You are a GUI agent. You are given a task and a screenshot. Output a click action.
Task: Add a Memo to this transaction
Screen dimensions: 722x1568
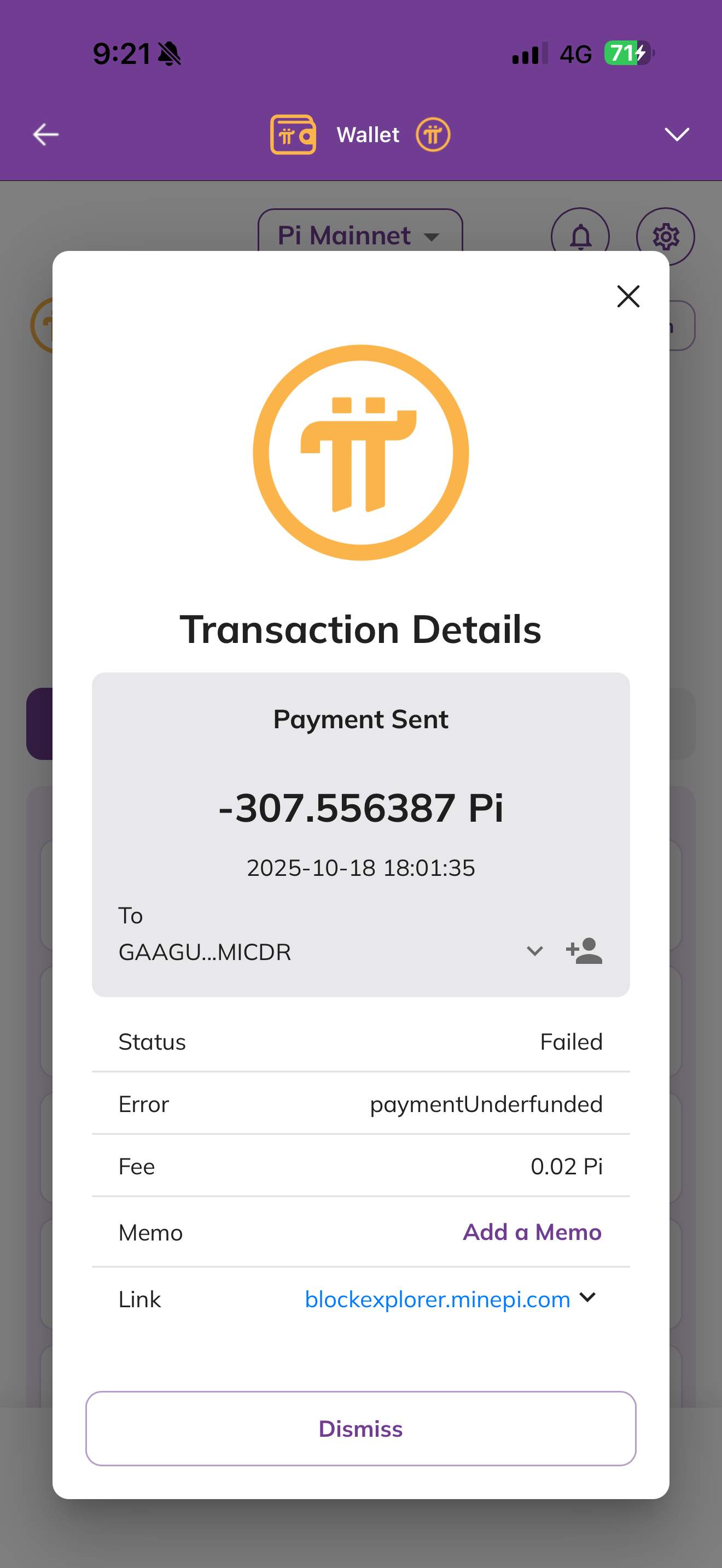(532, 1232)
